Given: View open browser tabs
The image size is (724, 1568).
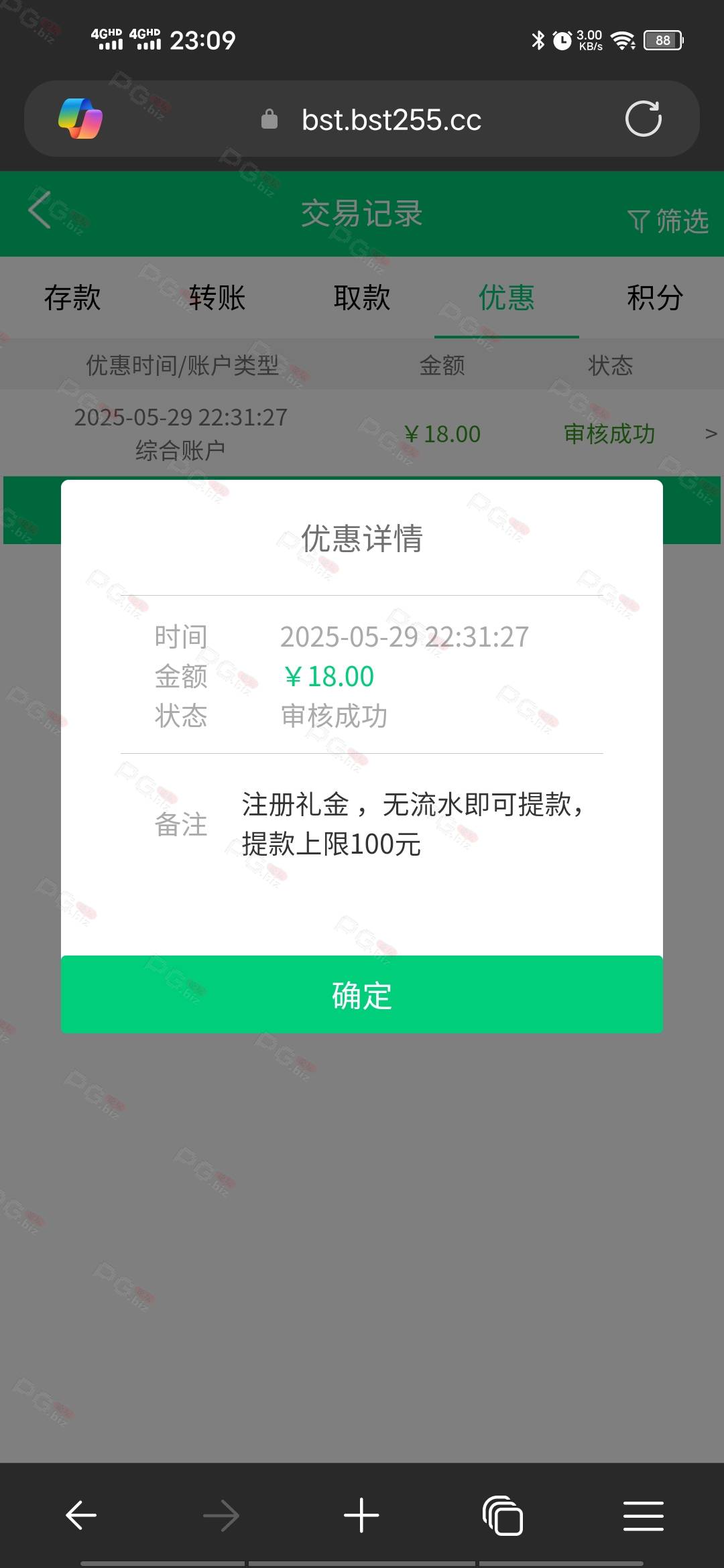Looking at the screenshot, I should (503, 1515).
